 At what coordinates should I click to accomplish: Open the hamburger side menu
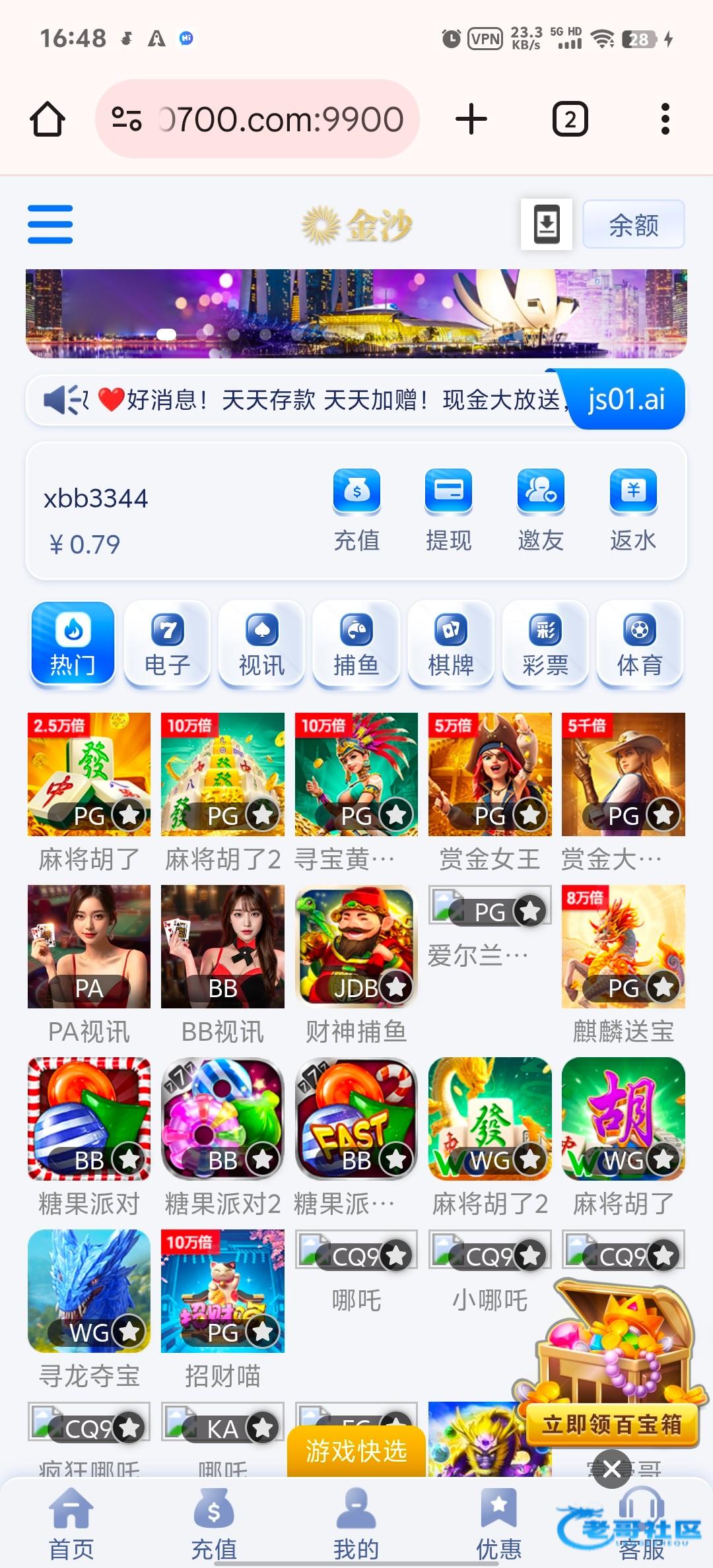(x=50, y=224)
